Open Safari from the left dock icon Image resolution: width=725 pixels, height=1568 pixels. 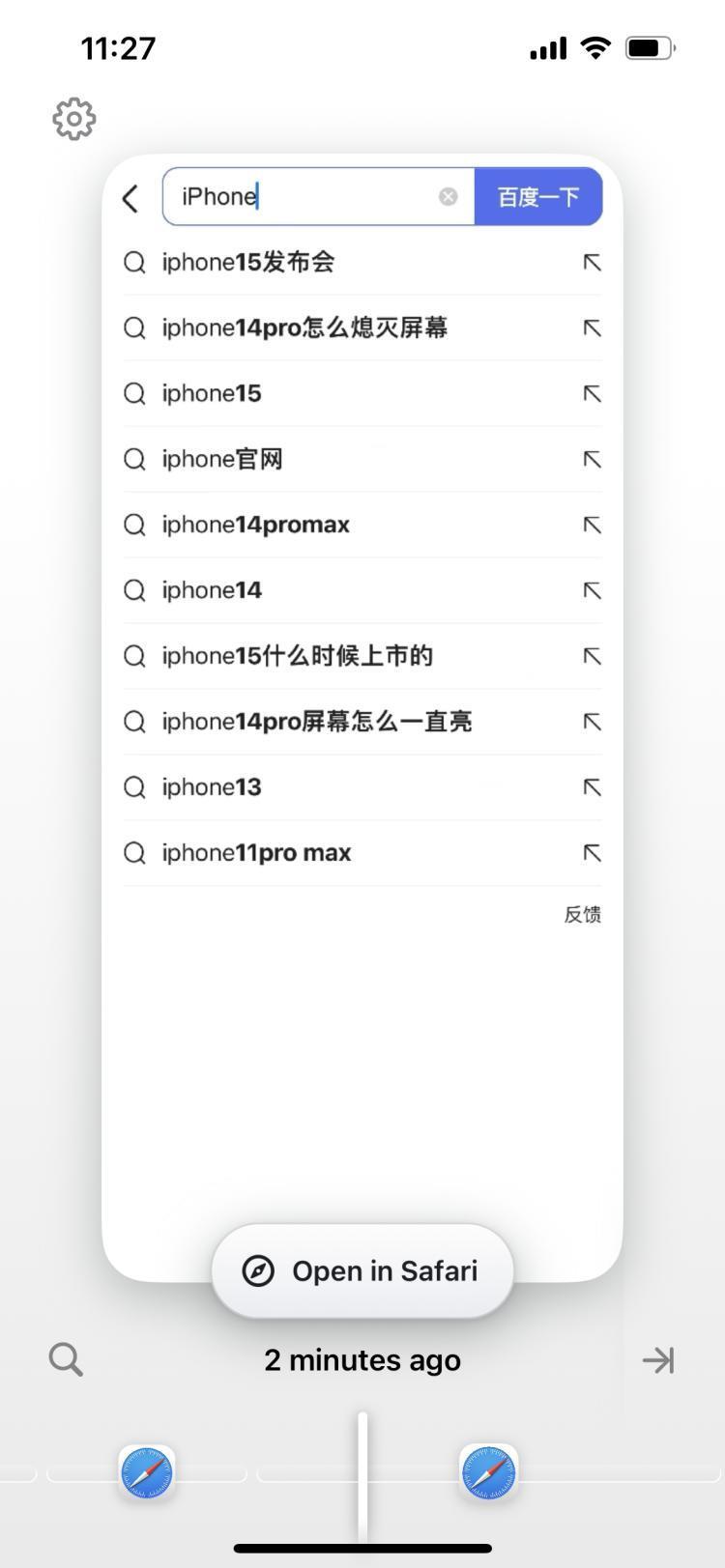click(146, 1472)
